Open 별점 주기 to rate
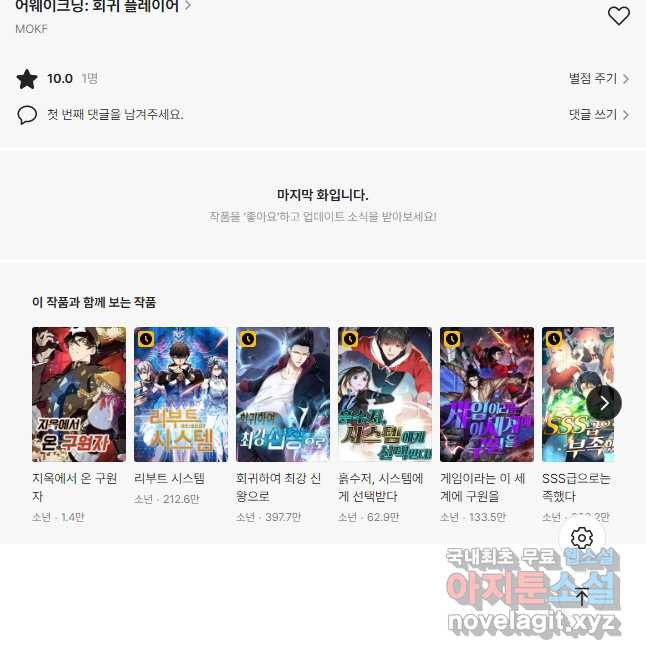Viewport: 646px width, 660px height. point(598,79)
